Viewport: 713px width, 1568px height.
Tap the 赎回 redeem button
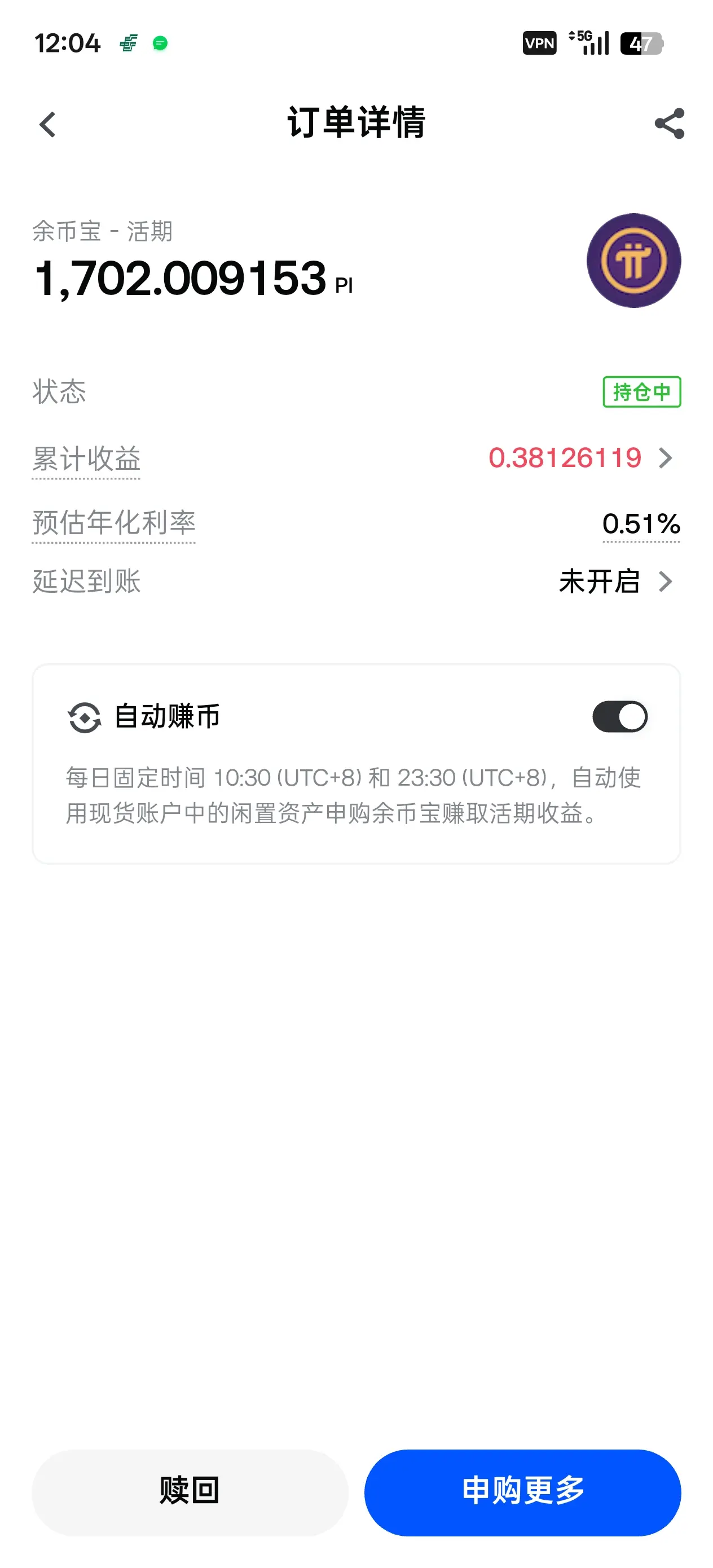190,1492
